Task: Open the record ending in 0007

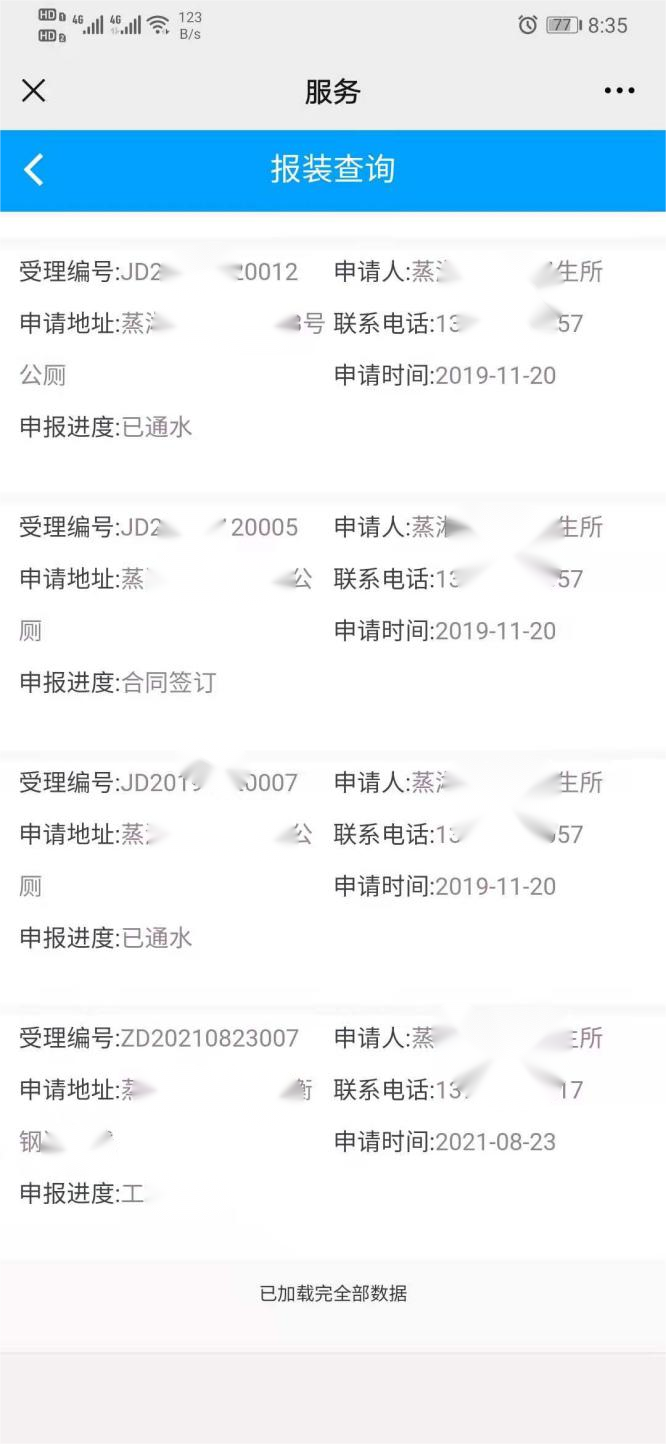Action: pyautogui.click(x=332, y=860)
